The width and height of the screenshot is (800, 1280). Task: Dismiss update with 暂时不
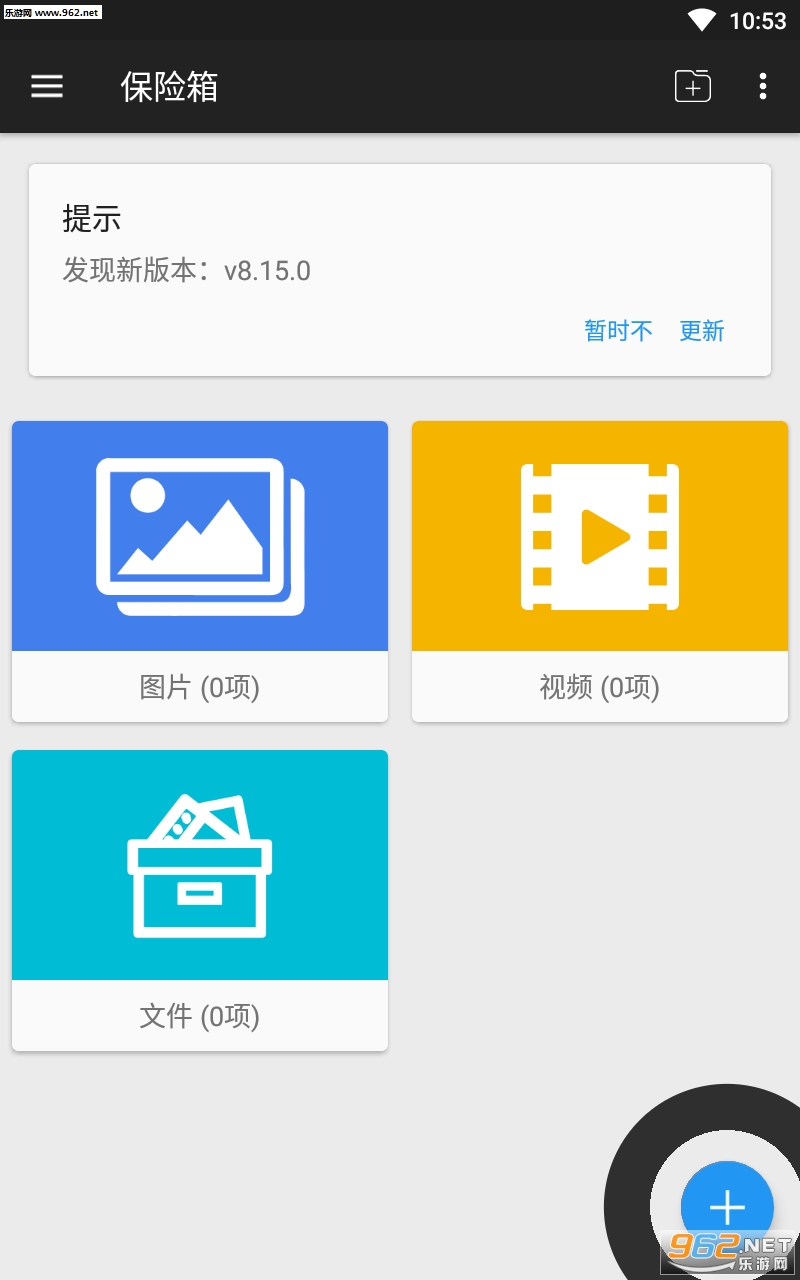618,331
